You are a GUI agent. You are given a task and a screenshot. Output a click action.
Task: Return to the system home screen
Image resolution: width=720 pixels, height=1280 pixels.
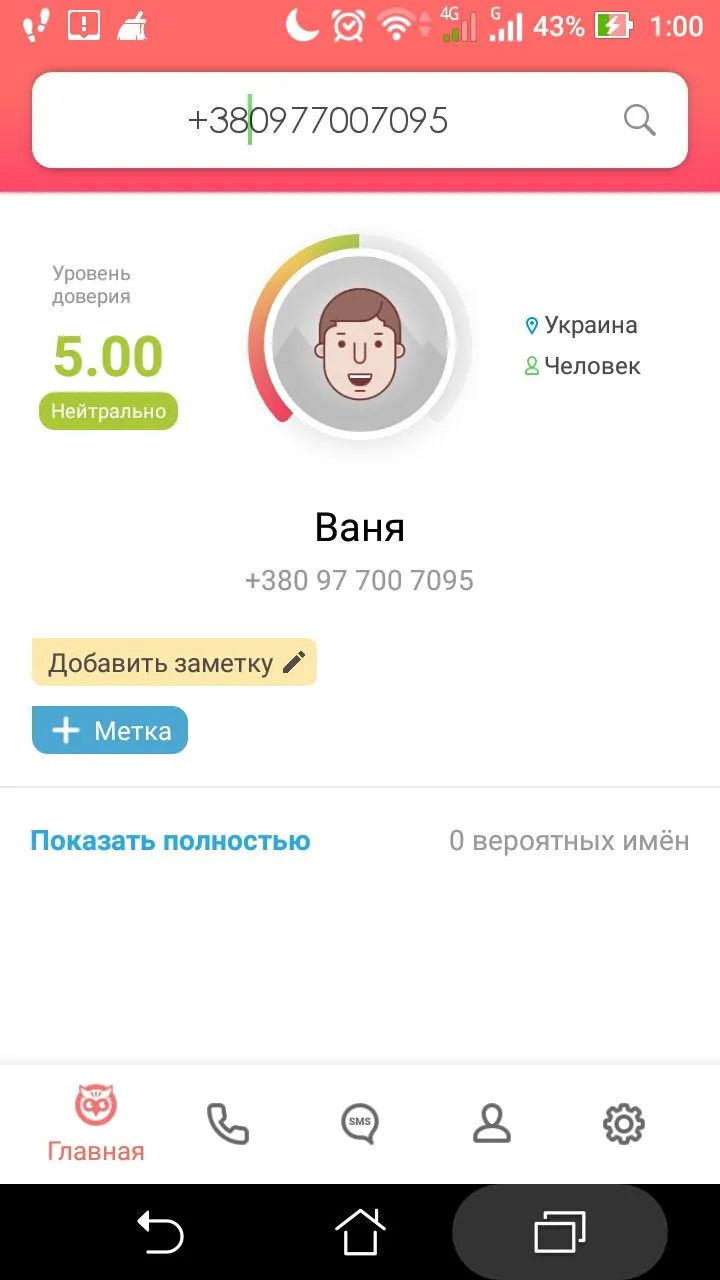point(360,1232)
